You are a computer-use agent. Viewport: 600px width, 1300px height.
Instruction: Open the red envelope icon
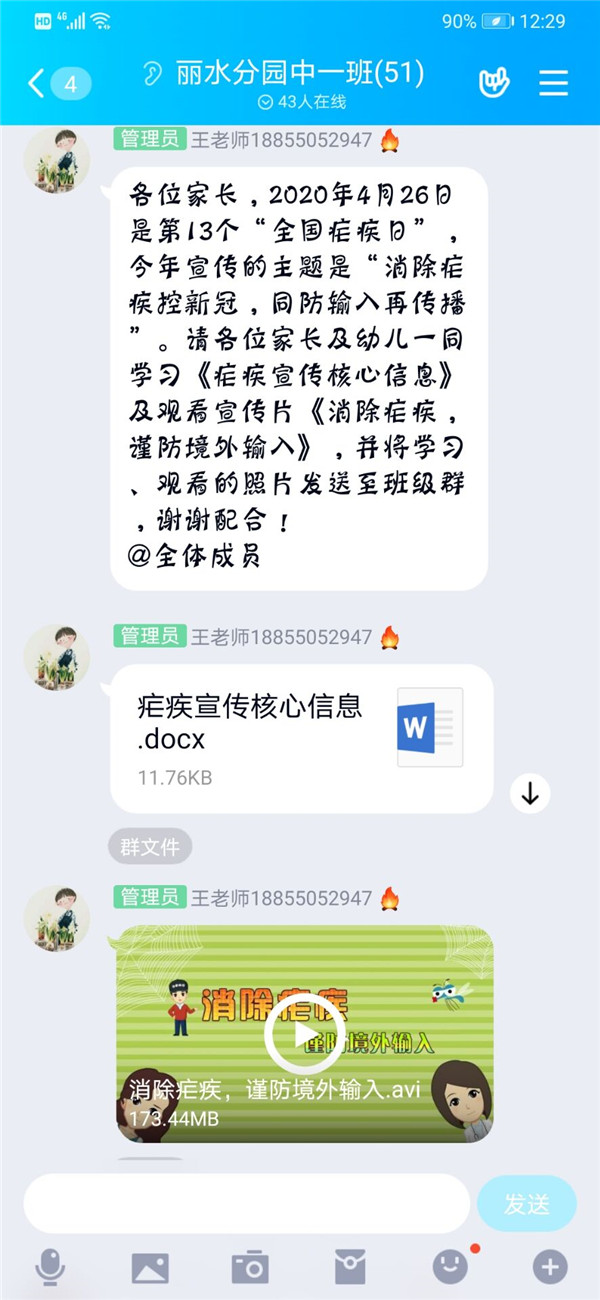[350, 1268]
